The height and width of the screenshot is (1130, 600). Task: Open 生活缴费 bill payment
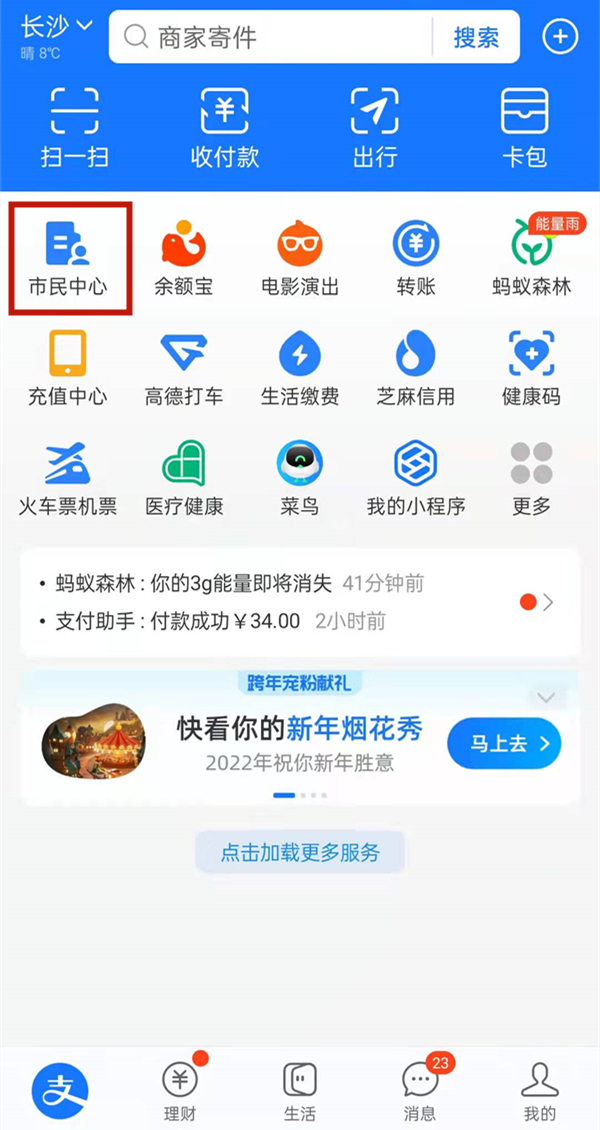tap(299, 368)
